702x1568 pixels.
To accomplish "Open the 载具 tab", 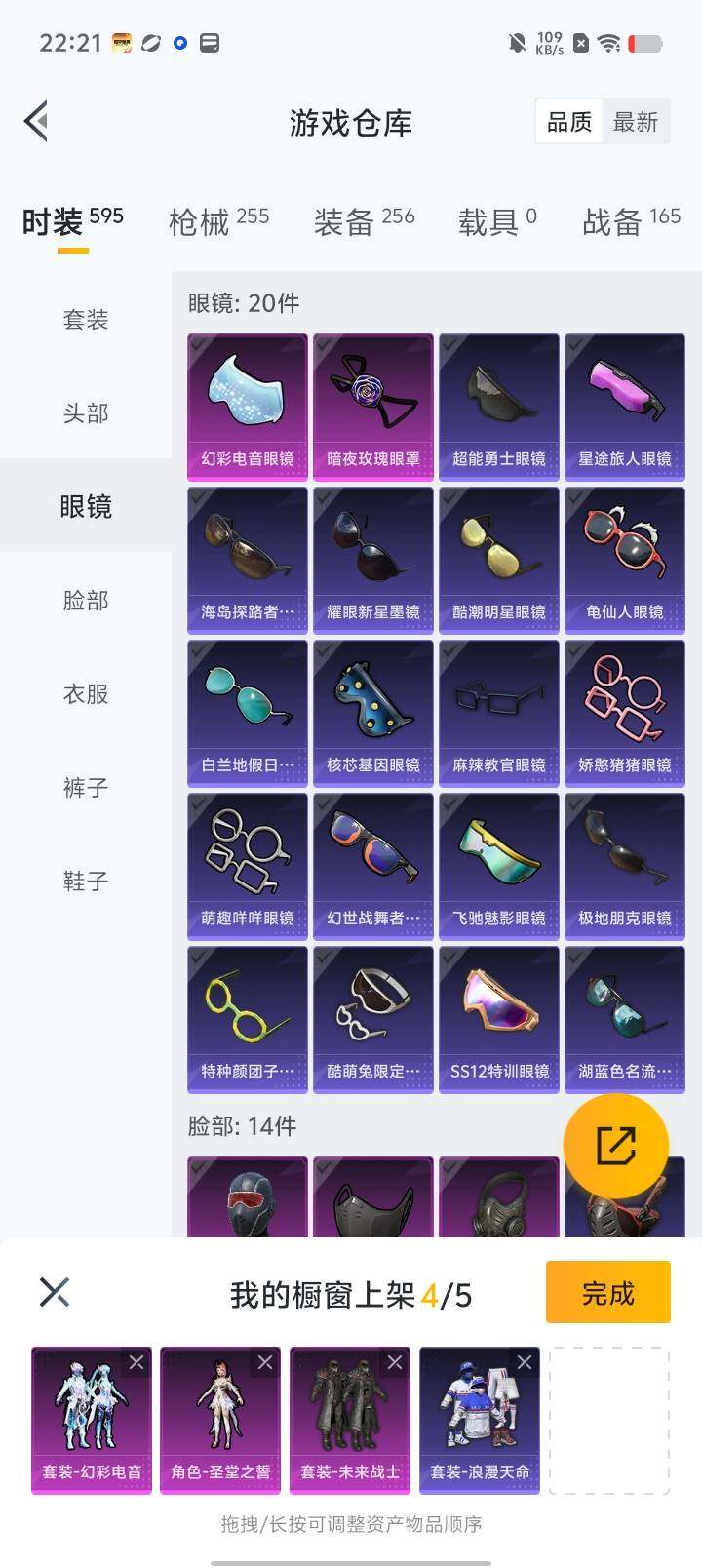I will click(497, 221).
